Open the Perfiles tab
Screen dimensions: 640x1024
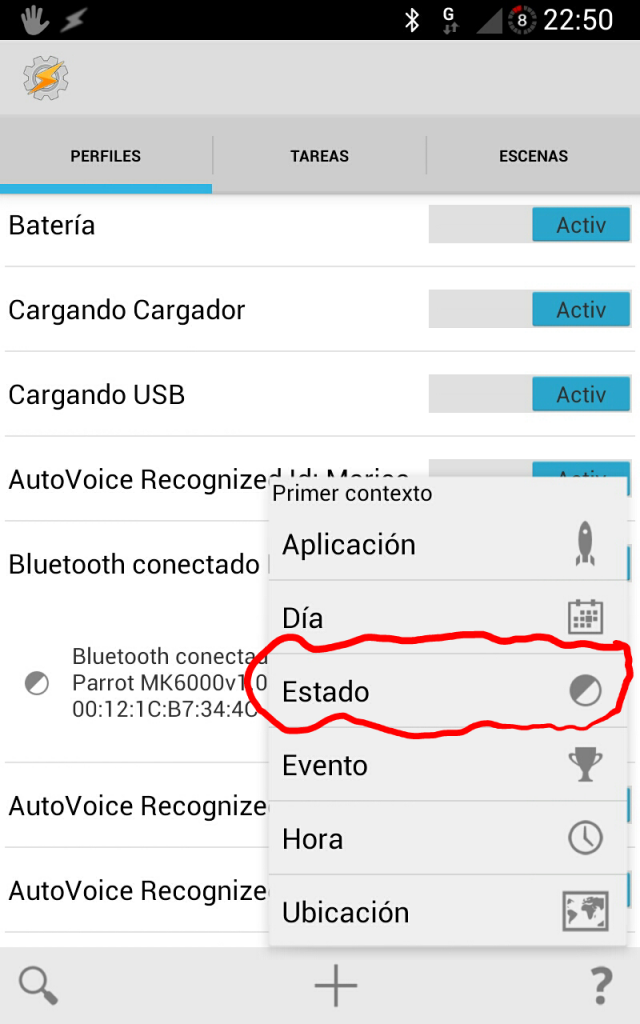click(x=105, y=156)
